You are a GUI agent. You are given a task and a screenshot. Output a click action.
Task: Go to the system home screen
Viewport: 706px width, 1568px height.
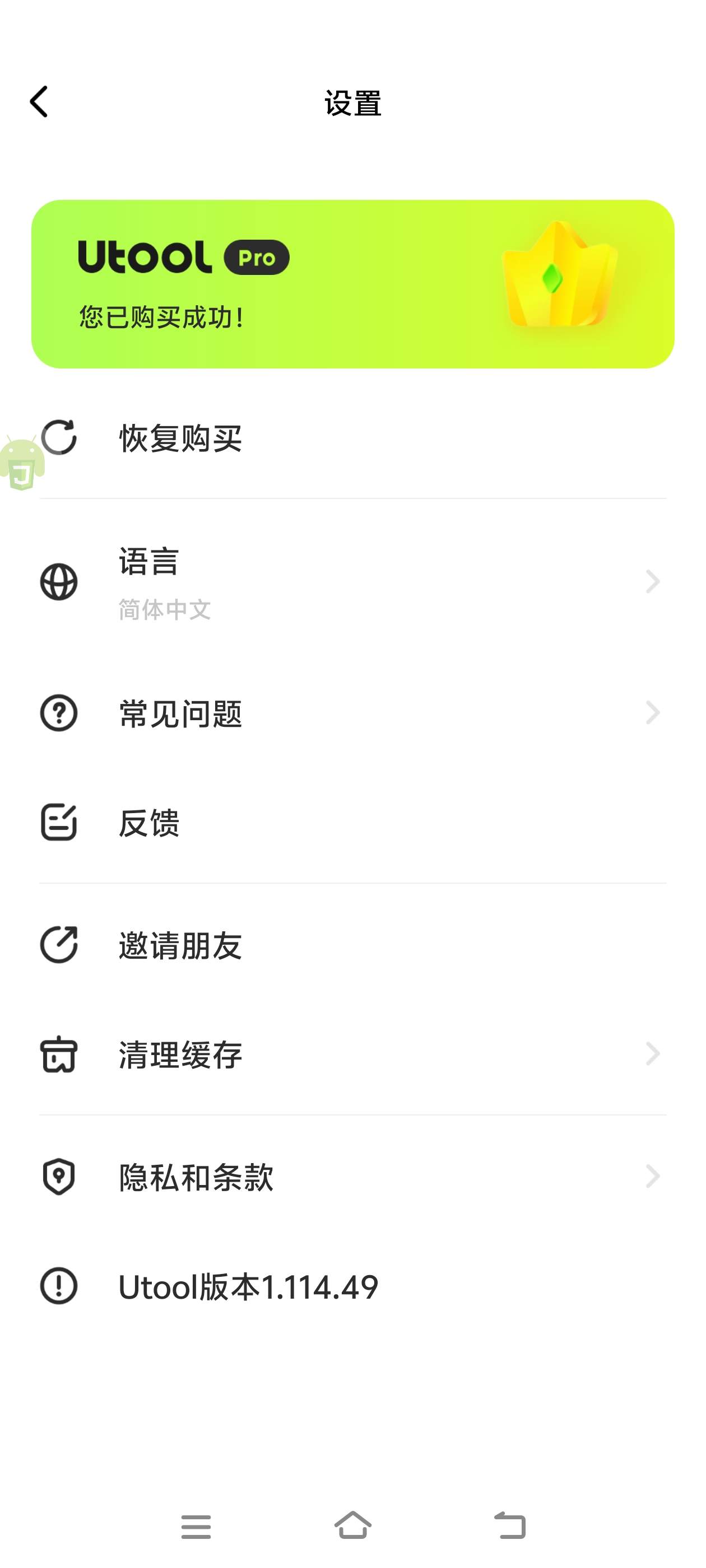[352, 1525]
